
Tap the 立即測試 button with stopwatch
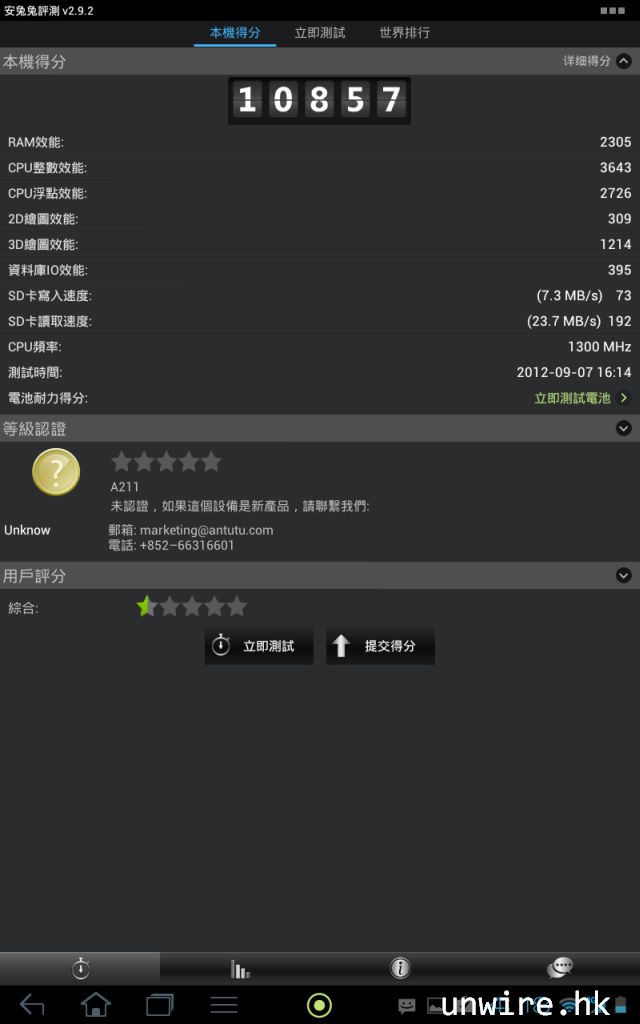(259, 646)
